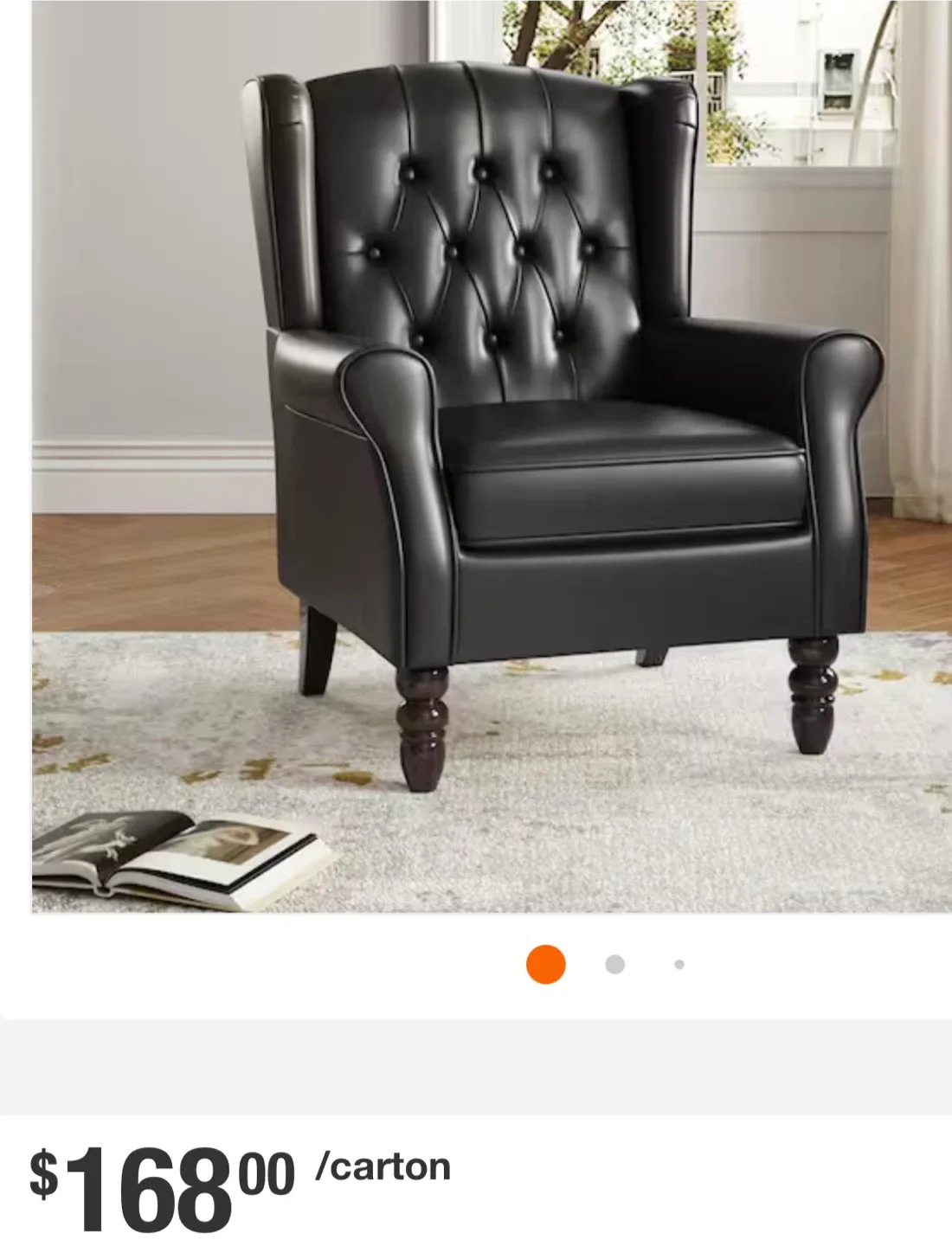
Task: Click the product image near the chair legs
Action: 424,718
